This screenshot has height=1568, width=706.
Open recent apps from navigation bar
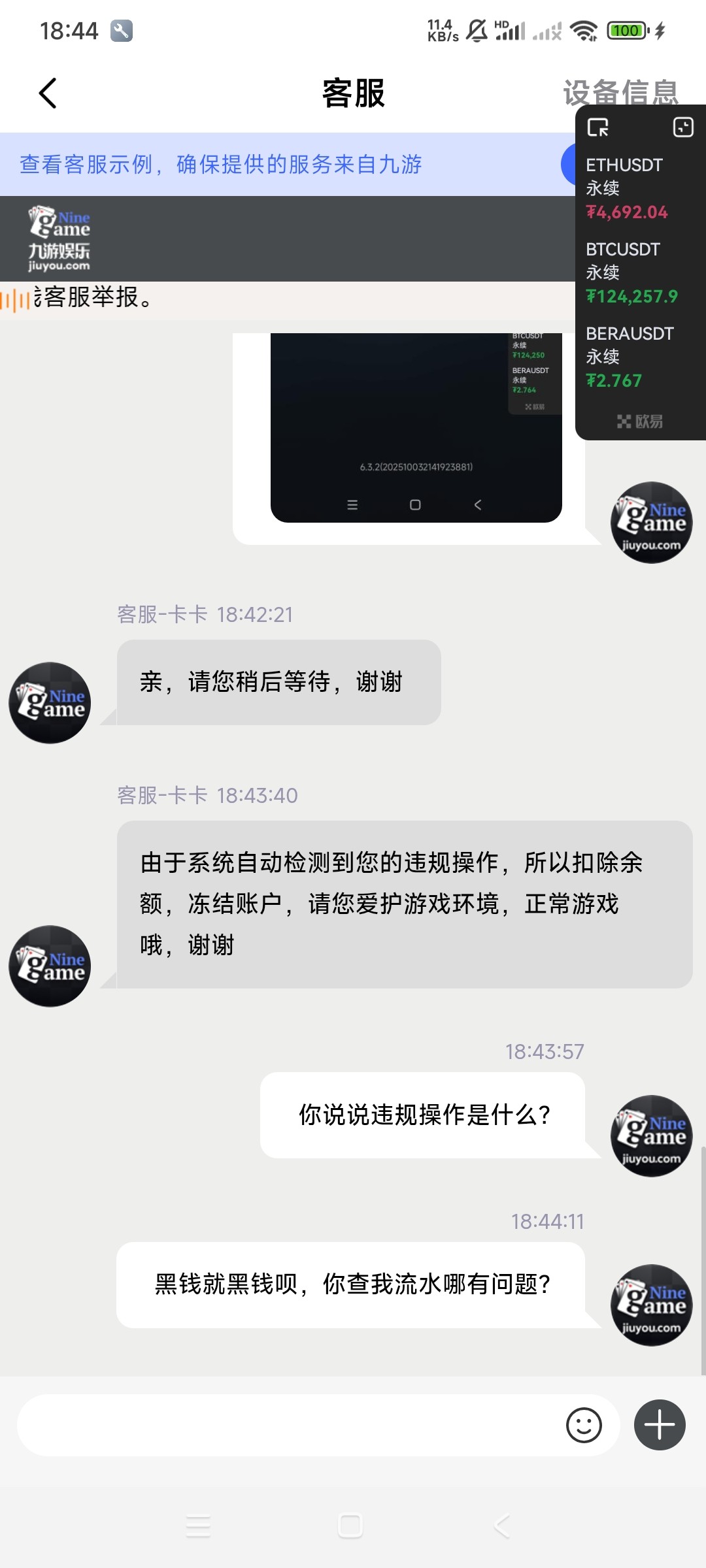click(198, 1526)
